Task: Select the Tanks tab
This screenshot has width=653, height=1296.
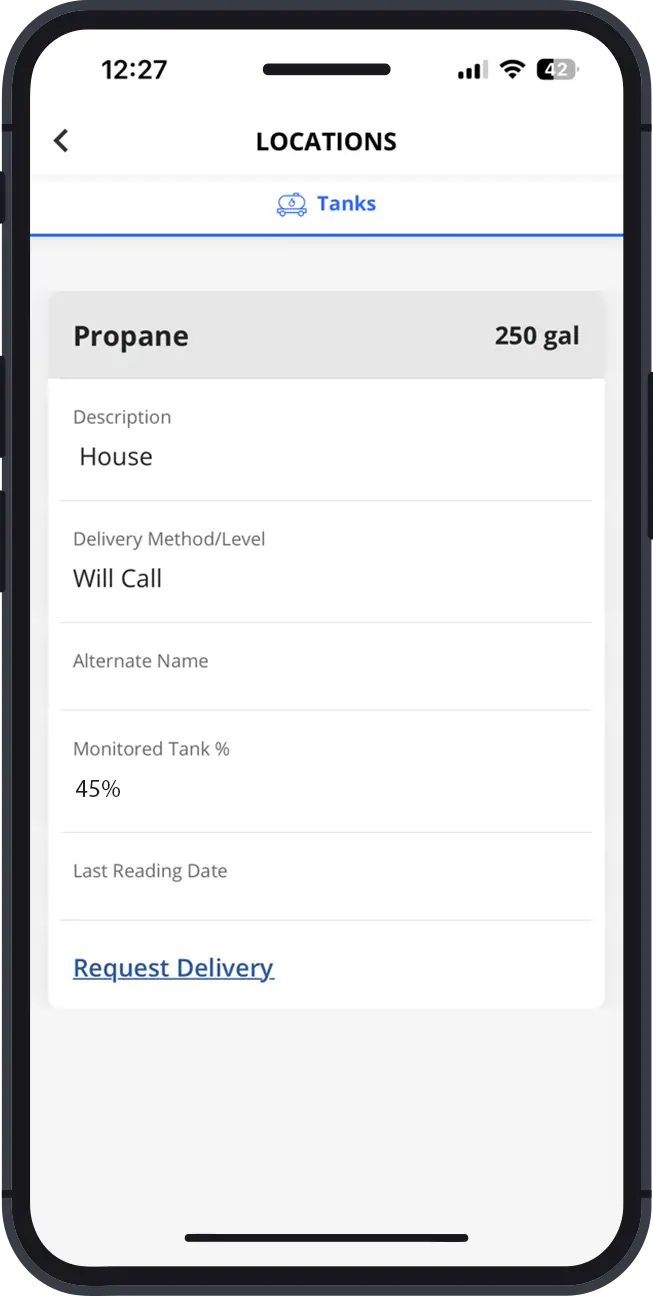Action: coord(326,204)
